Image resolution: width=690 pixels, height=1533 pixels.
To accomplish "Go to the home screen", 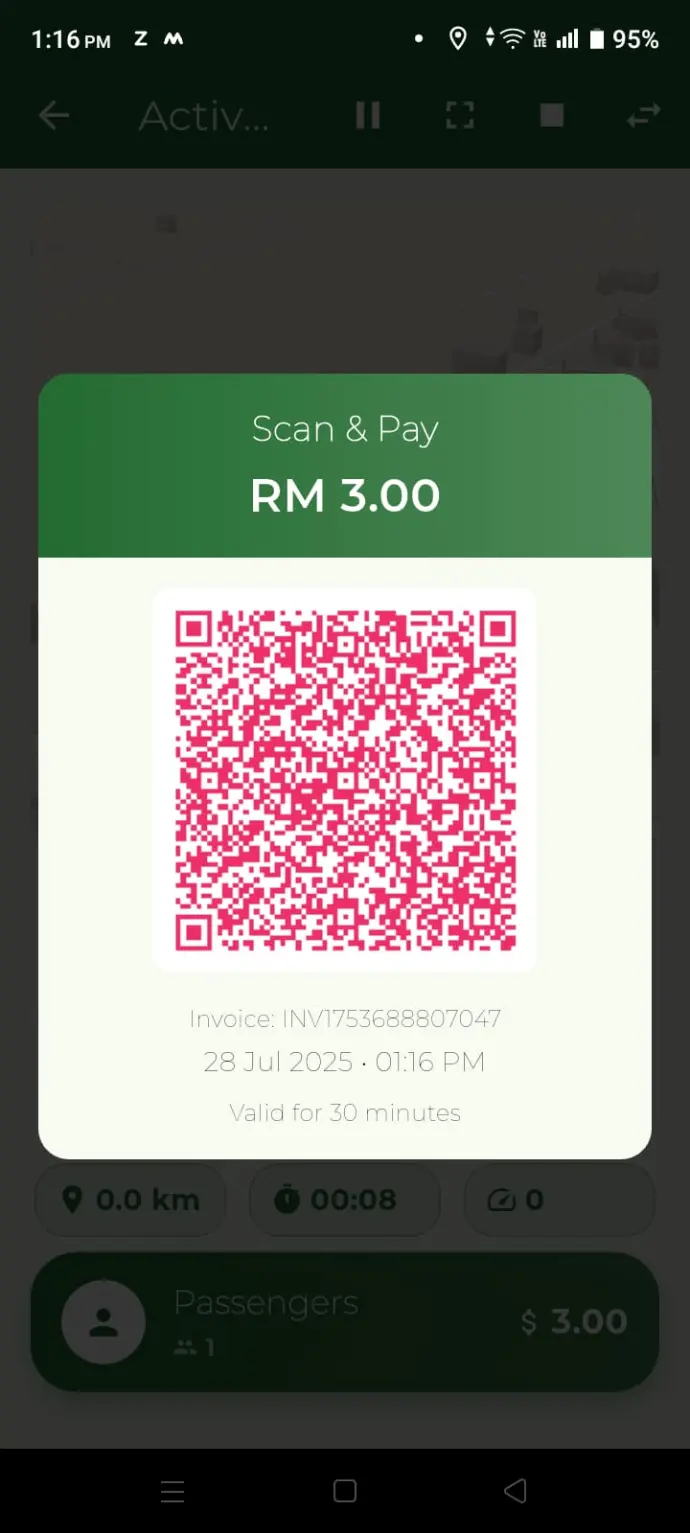I will 345,1491.
